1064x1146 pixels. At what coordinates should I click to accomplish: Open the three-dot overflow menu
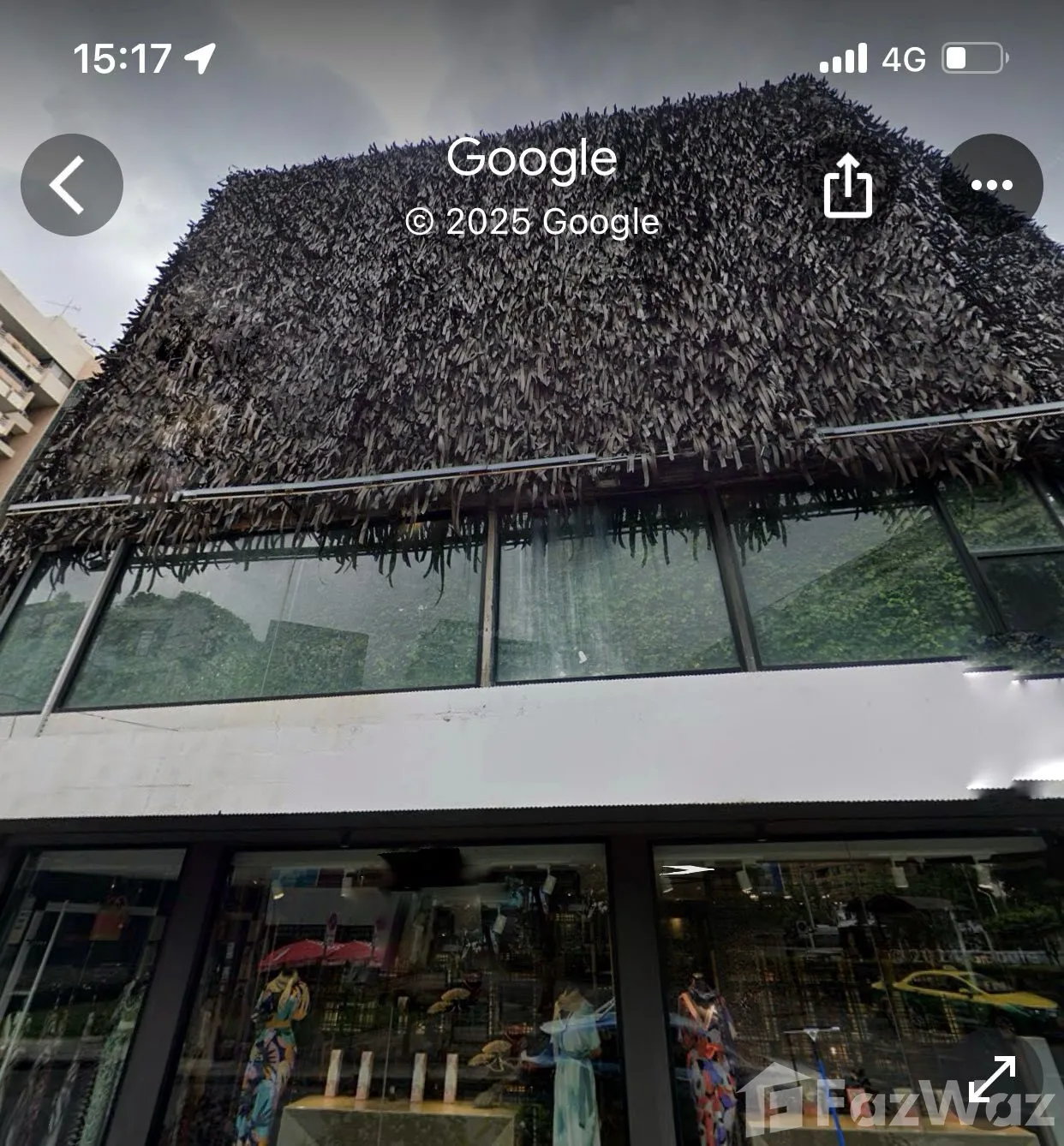[991, 185]
